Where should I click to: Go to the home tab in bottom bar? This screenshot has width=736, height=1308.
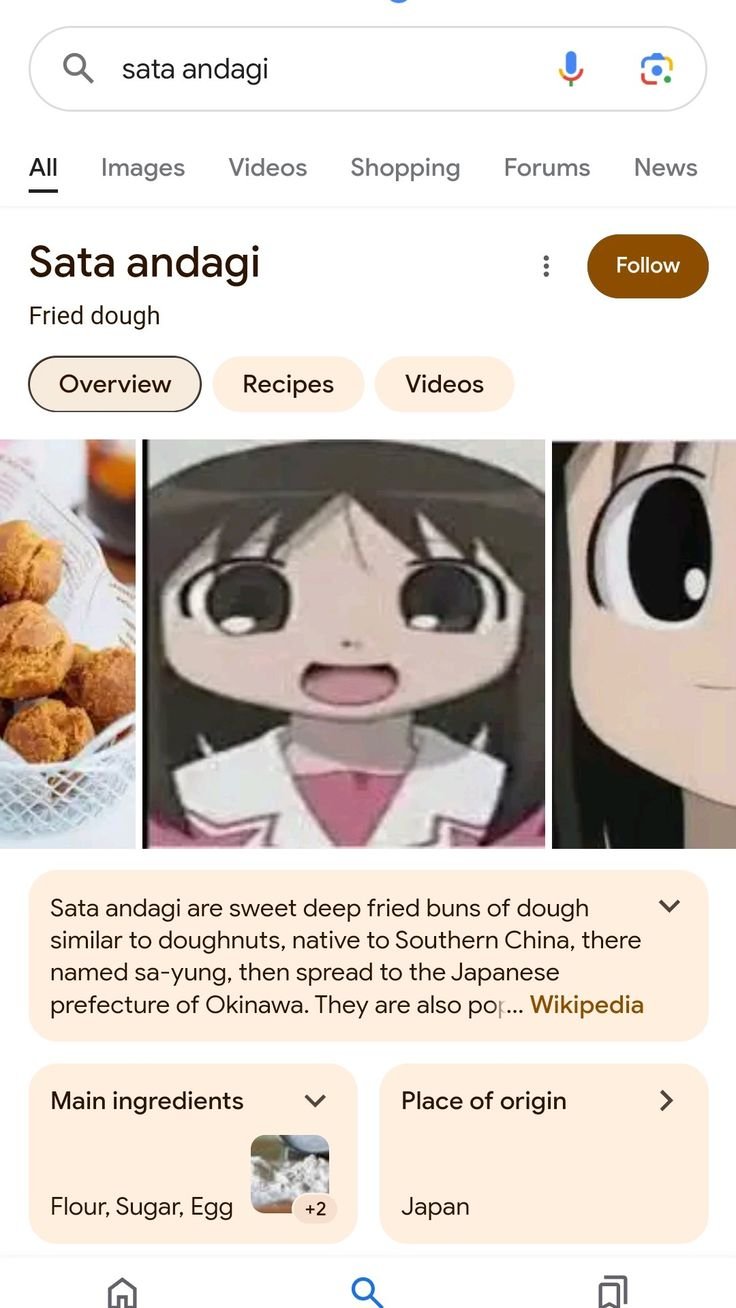click(122, 1292)
